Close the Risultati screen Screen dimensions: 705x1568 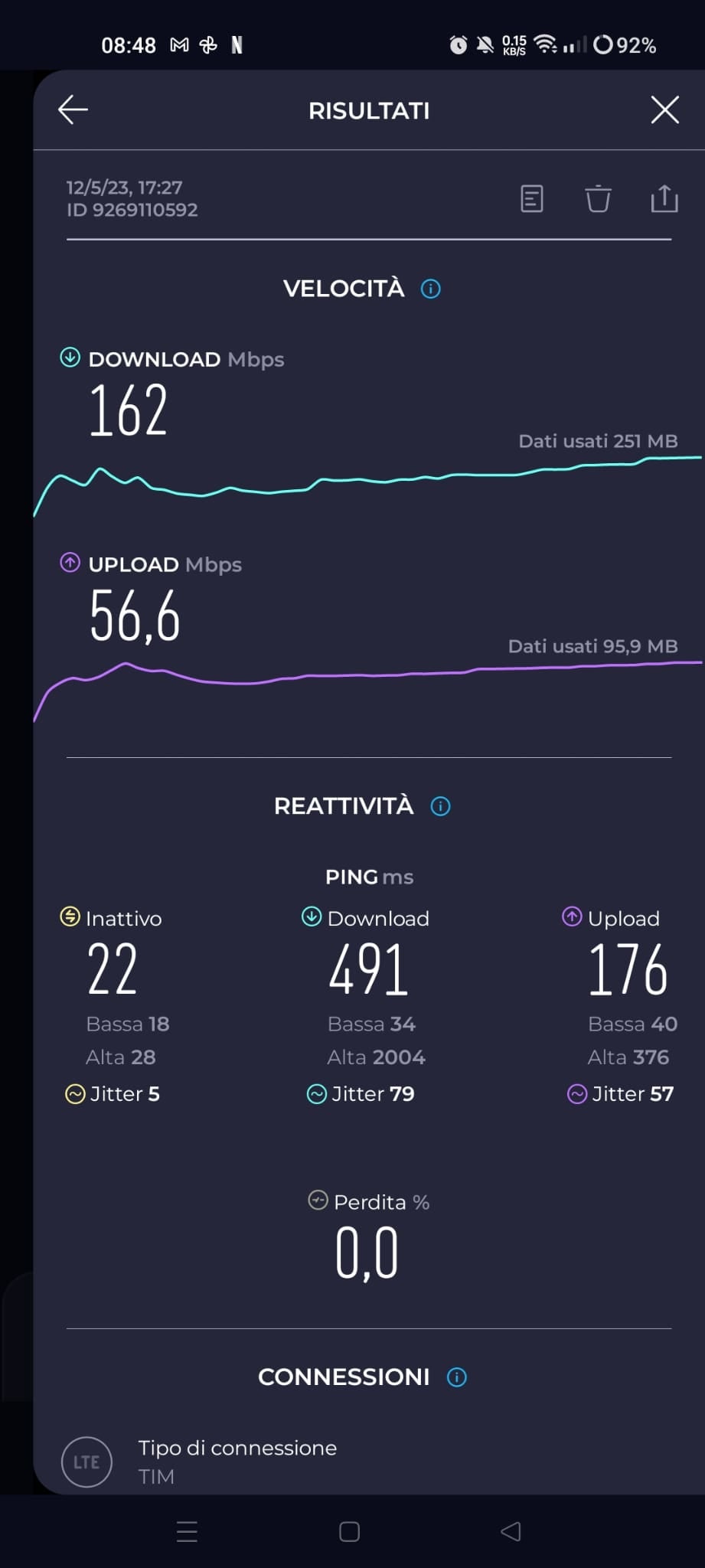point(664,109)
